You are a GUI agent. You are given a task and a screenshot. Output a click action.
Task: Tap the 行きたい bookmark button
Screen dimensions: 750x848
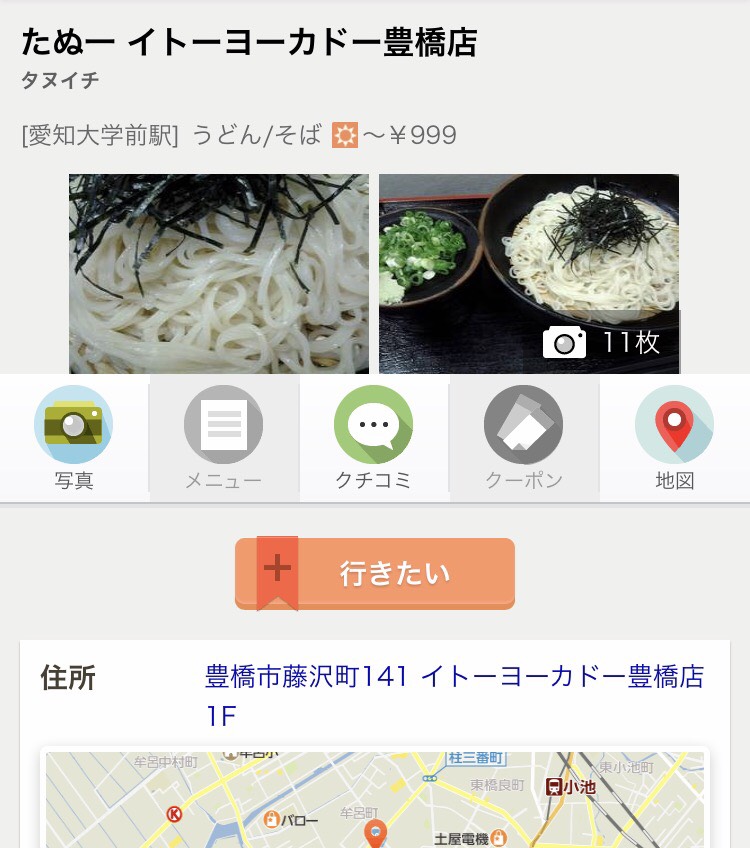(x=375, y=573)
